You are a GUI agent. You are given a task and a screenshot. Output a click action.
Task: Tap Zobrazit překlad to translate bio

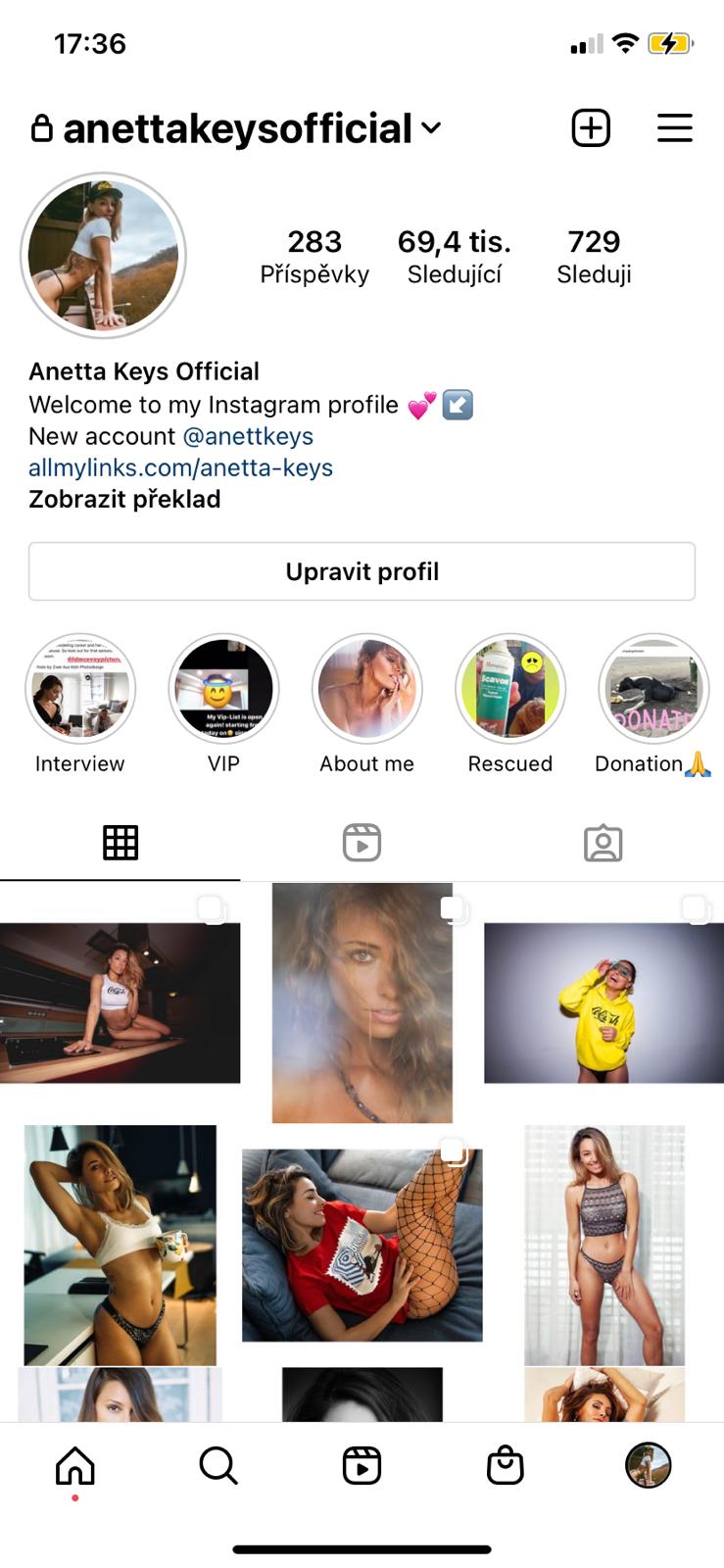click(124, 499)
